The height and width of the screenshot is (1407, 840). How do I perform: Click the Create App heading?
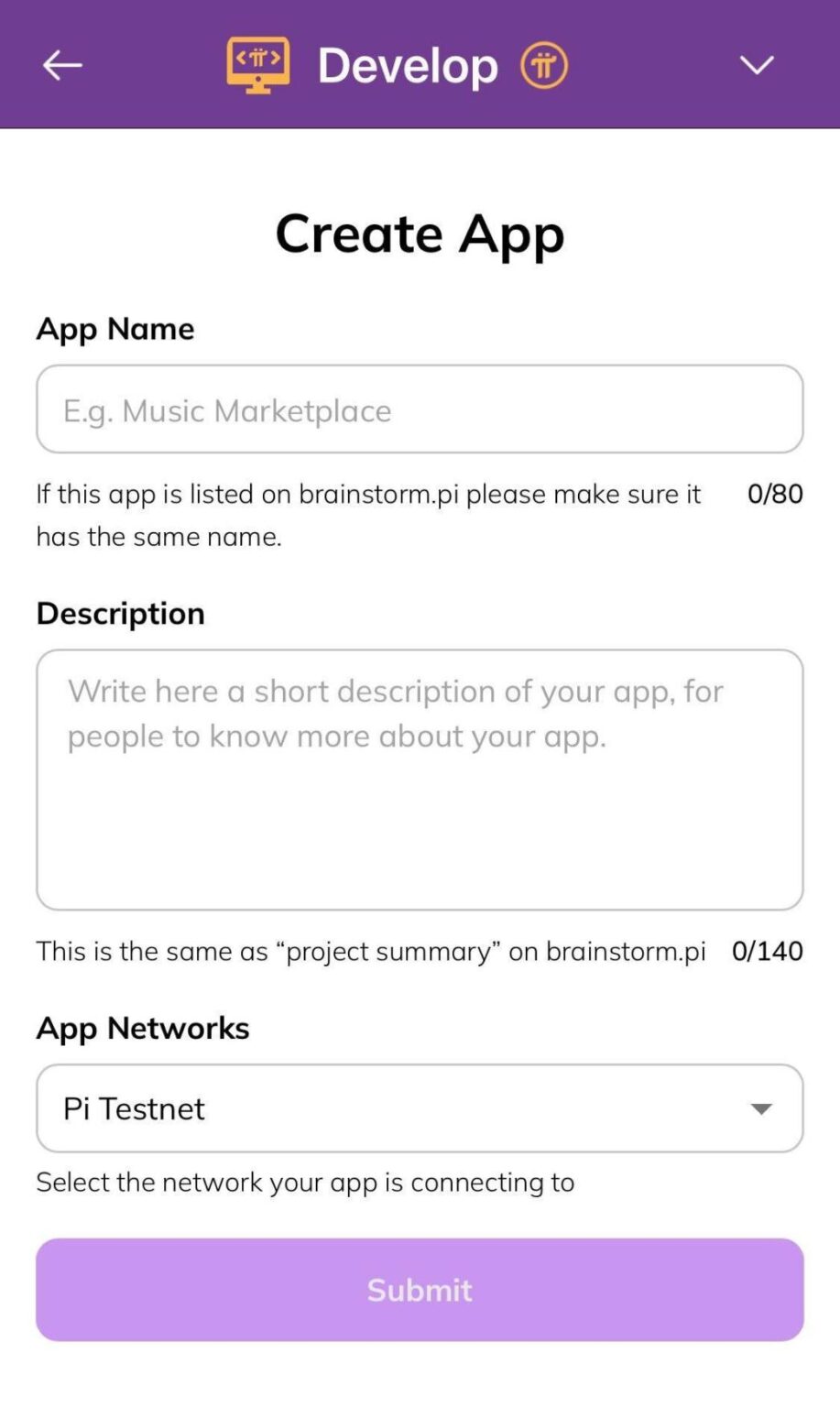[420, 233]
